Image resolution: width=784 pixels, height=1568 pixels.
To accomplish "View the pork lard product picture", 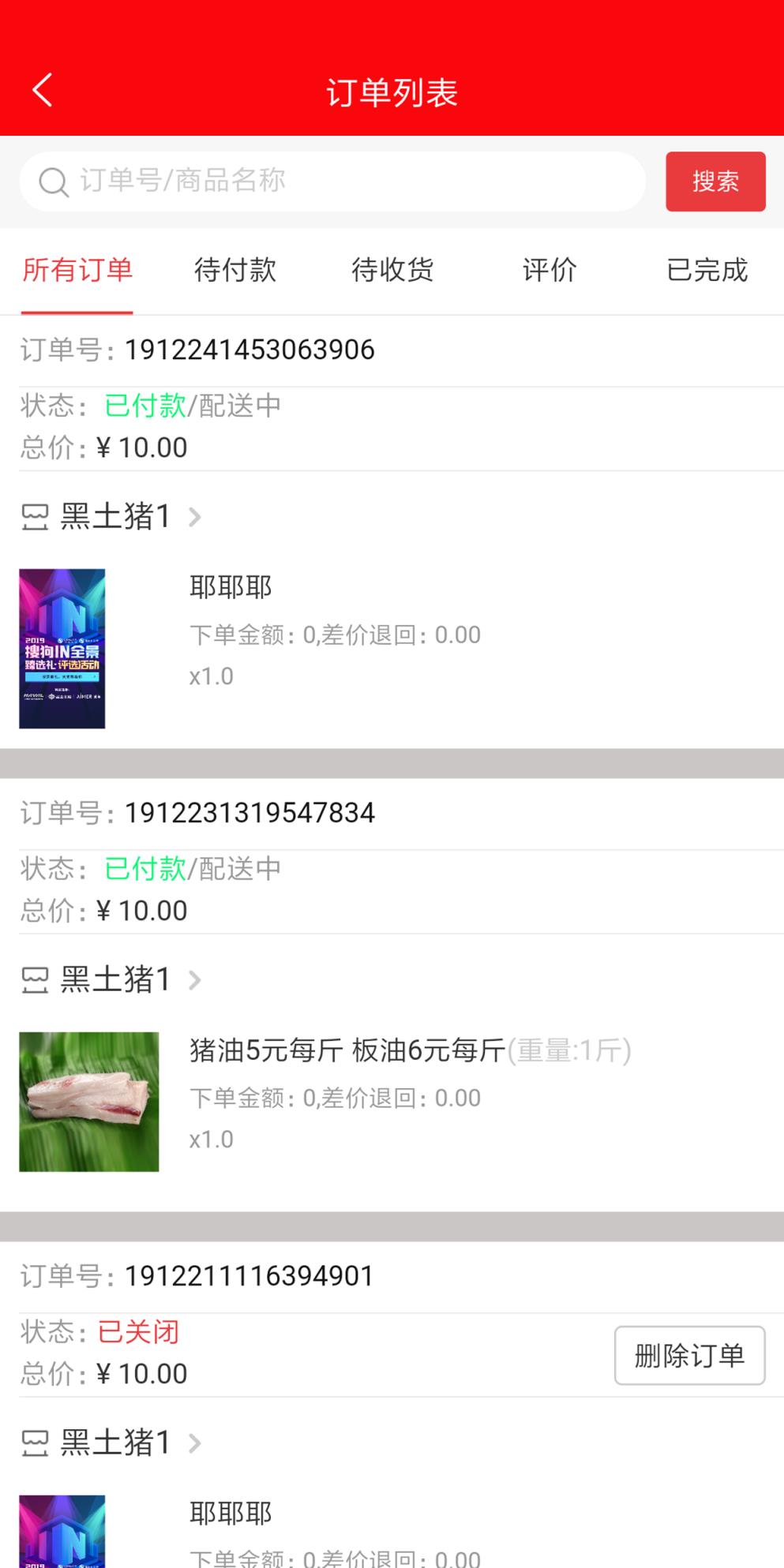I will [88, 1102].
